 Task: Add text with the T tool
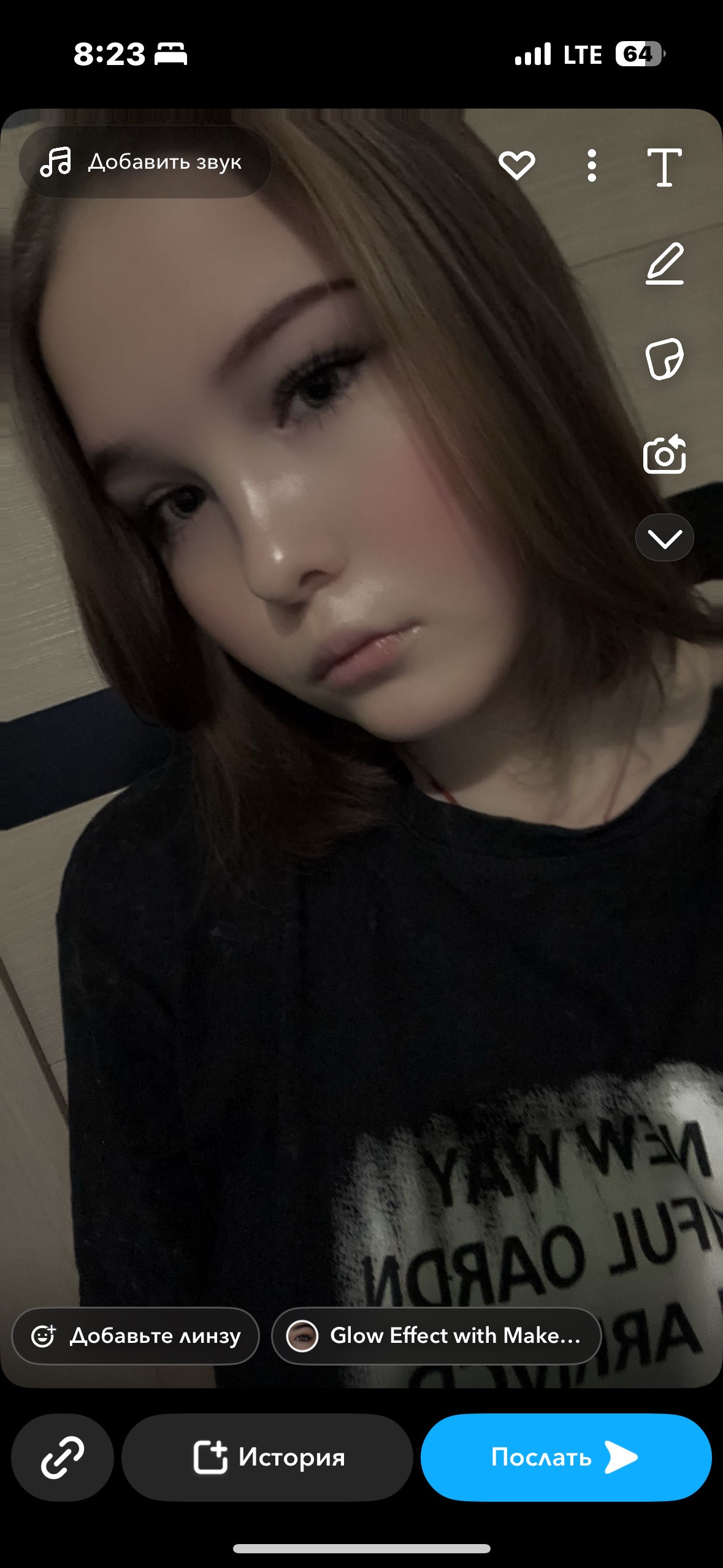tap(664, 167)
